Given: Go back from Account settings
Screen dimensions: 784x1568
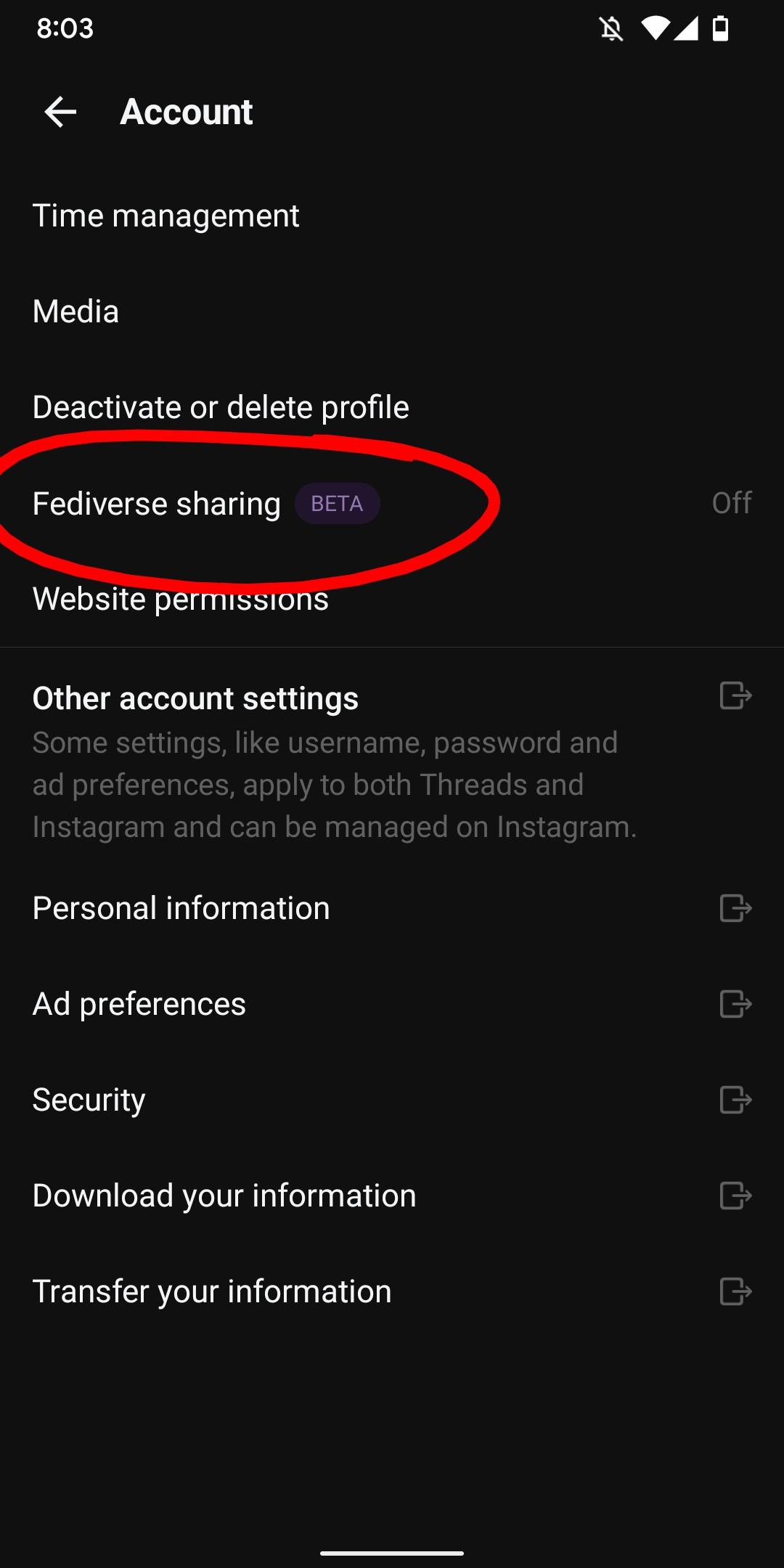Looking at the screenshot, I should click(60, 112).
